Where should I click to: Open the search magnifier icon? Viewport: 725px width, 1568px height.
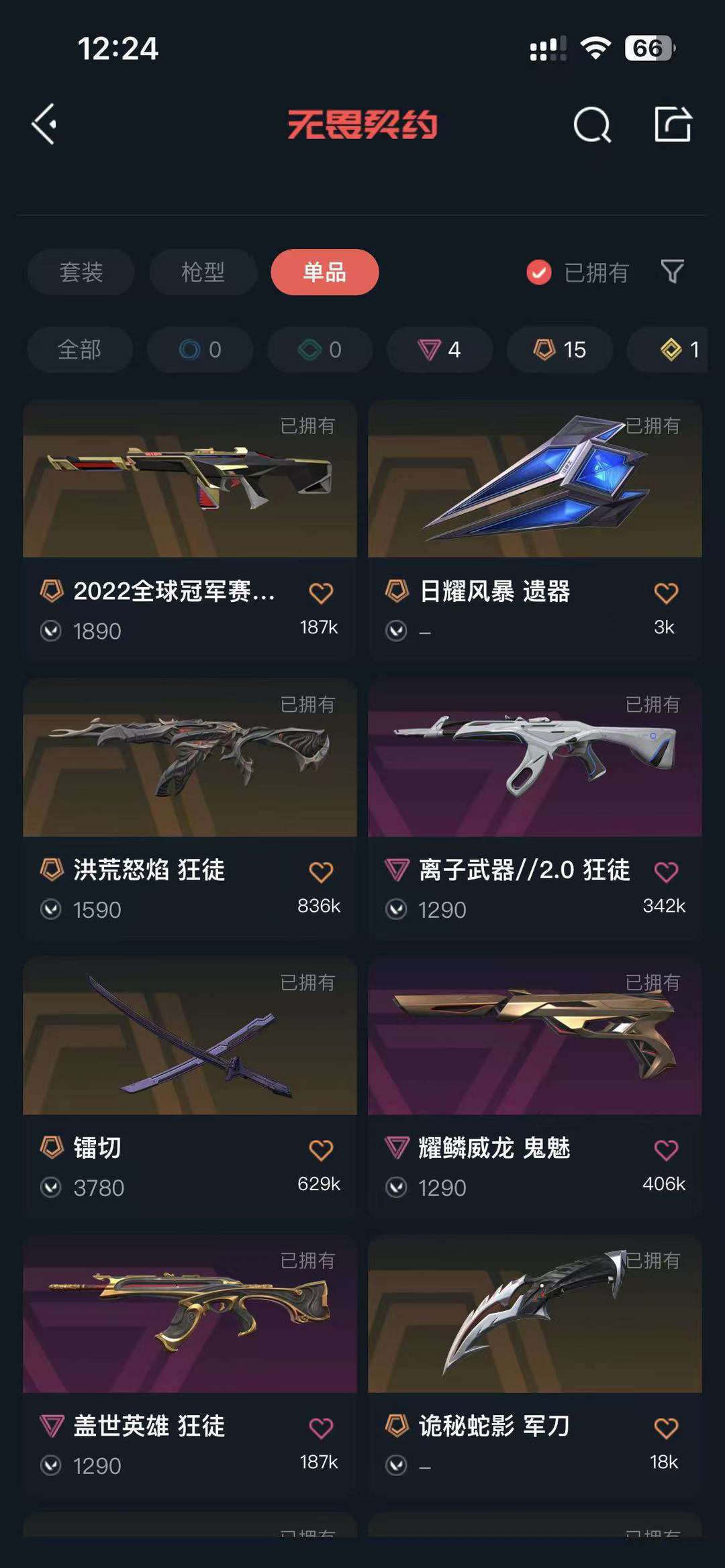[x=592, y=125]
